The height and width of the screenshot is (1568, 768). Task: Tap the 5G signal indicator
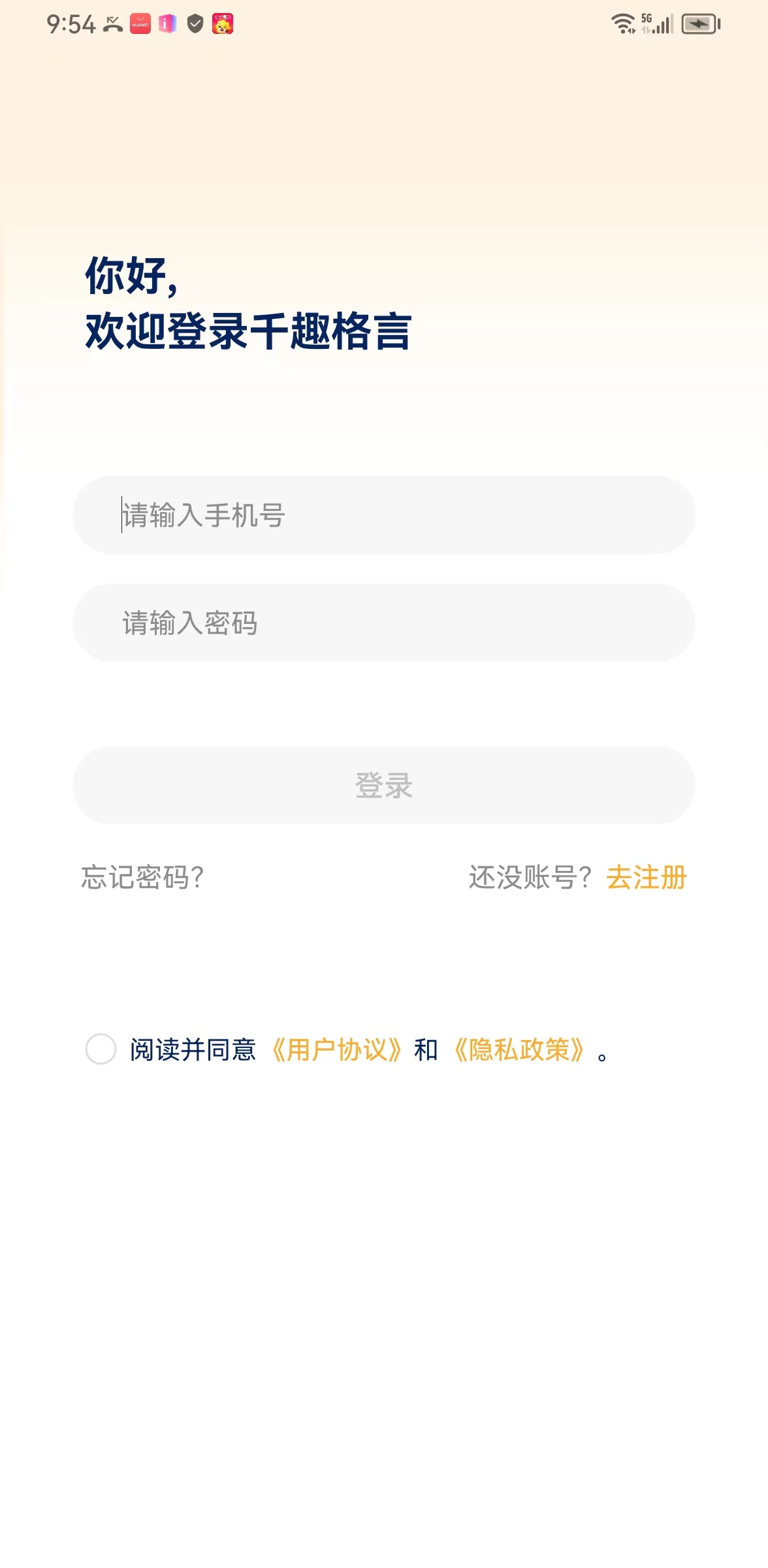click(x=647, y=19)
